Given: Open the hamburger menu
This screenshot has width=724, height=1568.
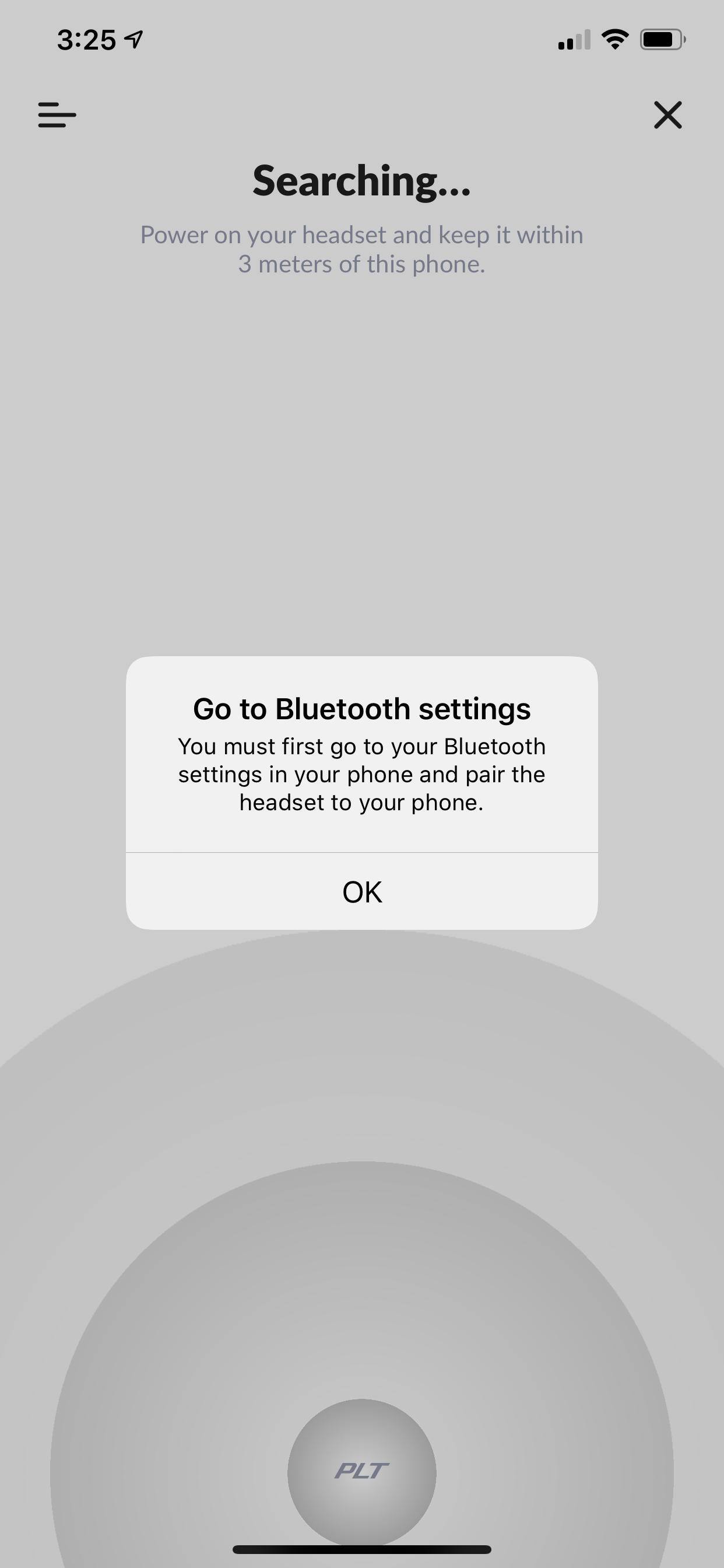Looking at the screenshot, I should (x=57, y=115).
